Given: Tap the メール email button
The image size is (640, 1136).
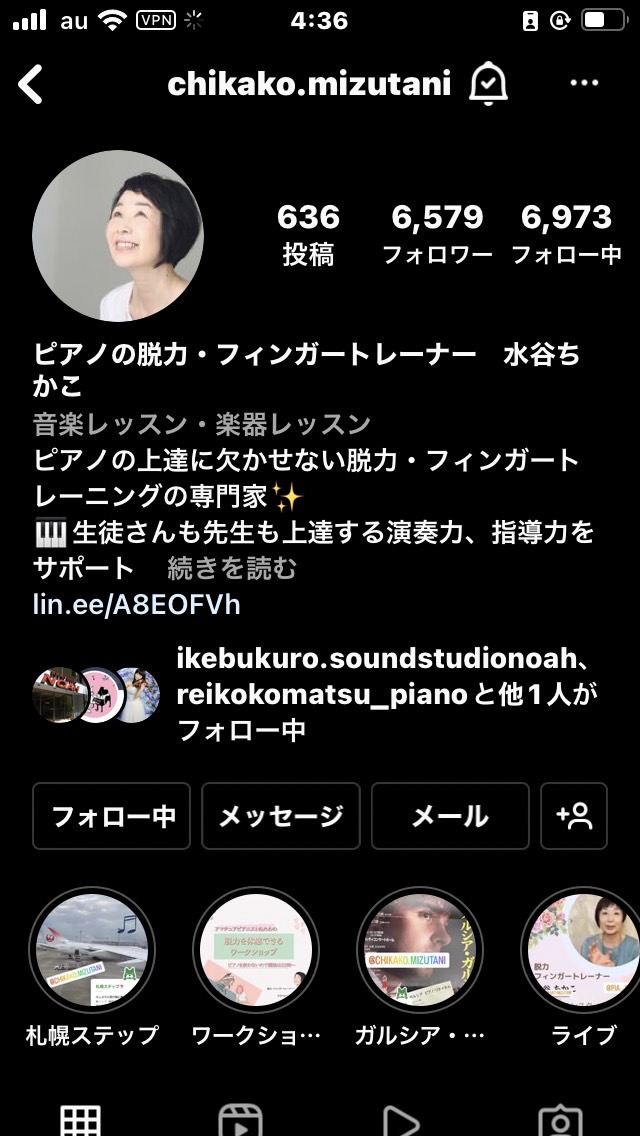Looking at the screenshot, I should [x=450, y=816].
